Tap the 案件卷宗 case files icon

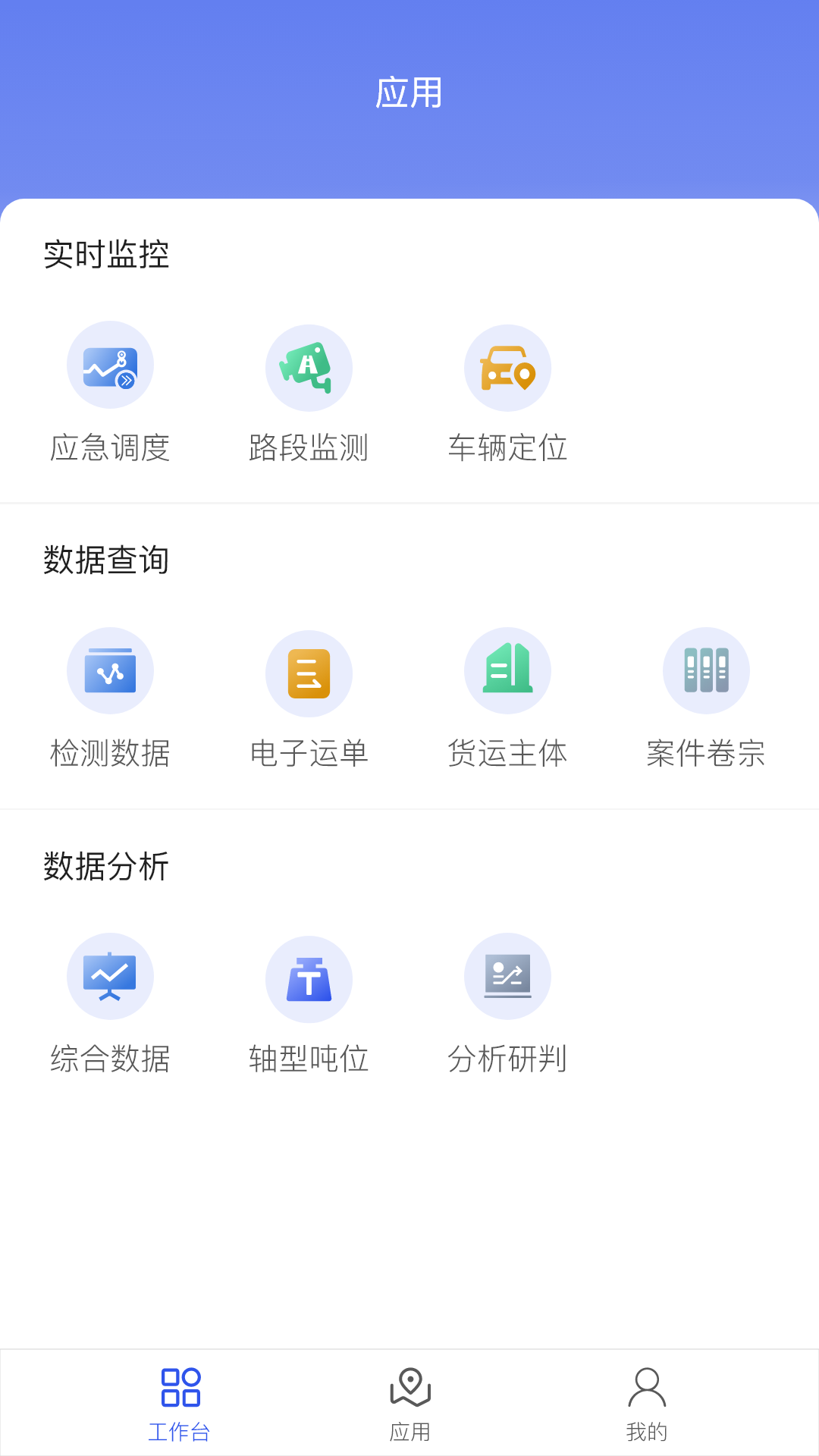(706, 670)
